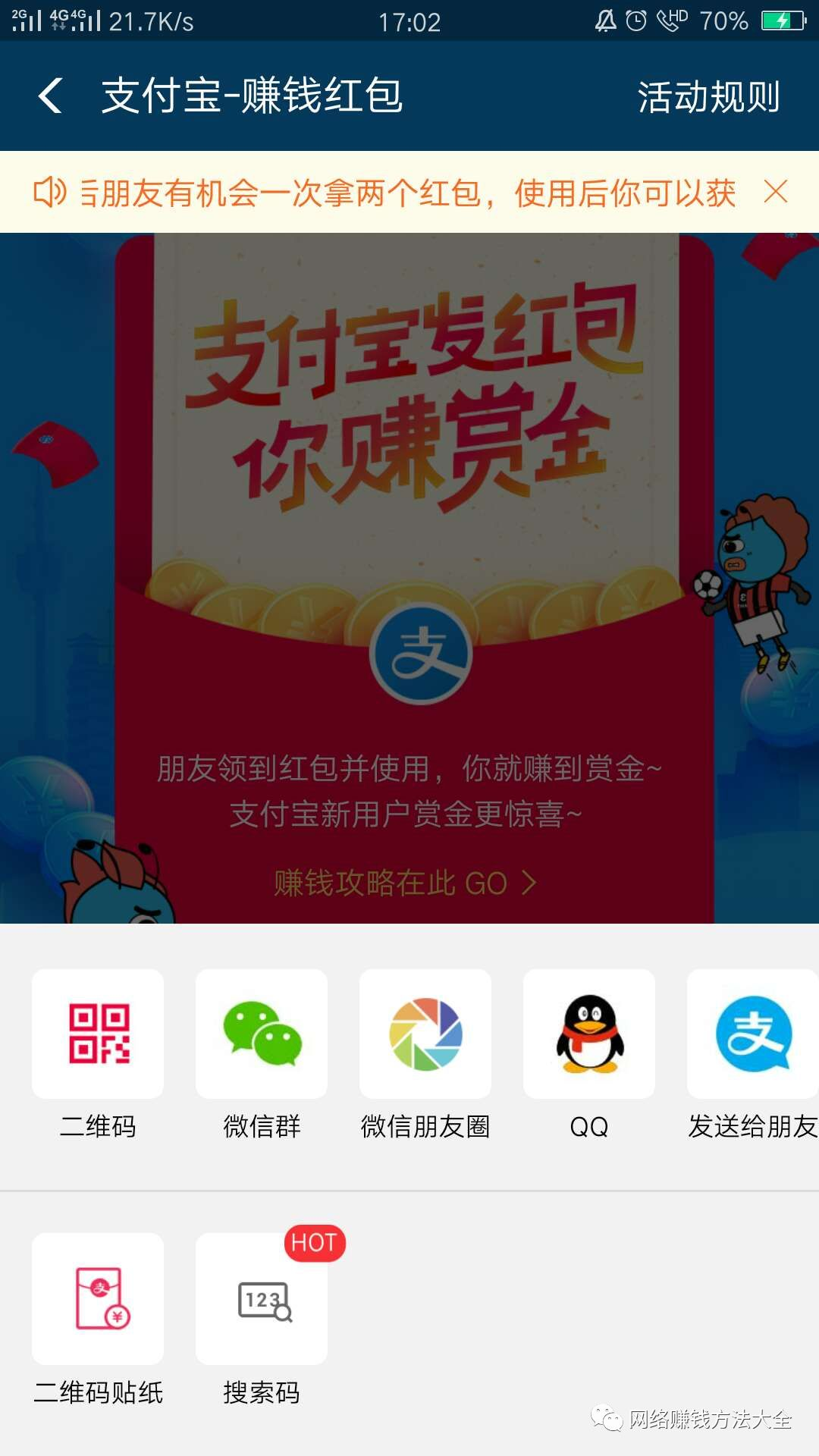
Task: Open 赚钱攻略在此 GO link
Action: tap(405, 883)
